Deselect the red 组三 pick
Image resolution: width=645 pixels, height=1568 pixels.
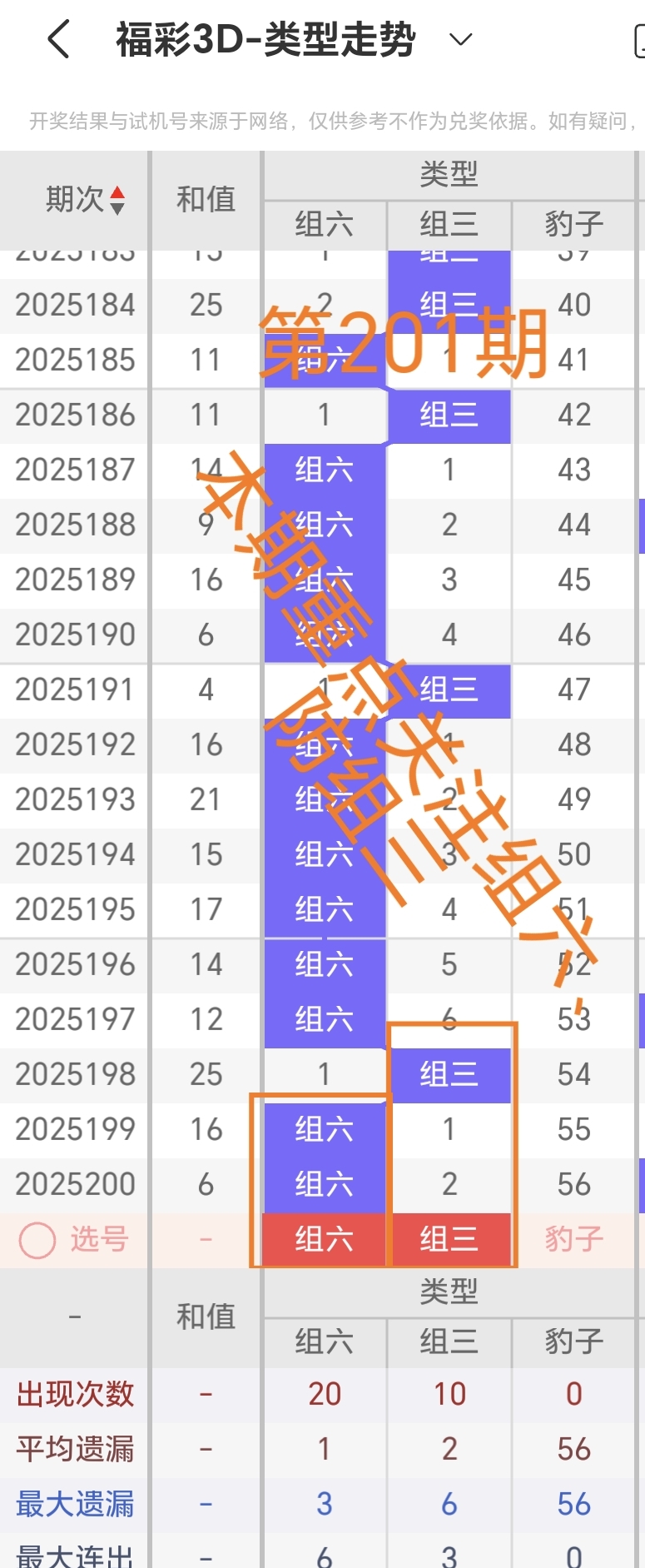449,1239
